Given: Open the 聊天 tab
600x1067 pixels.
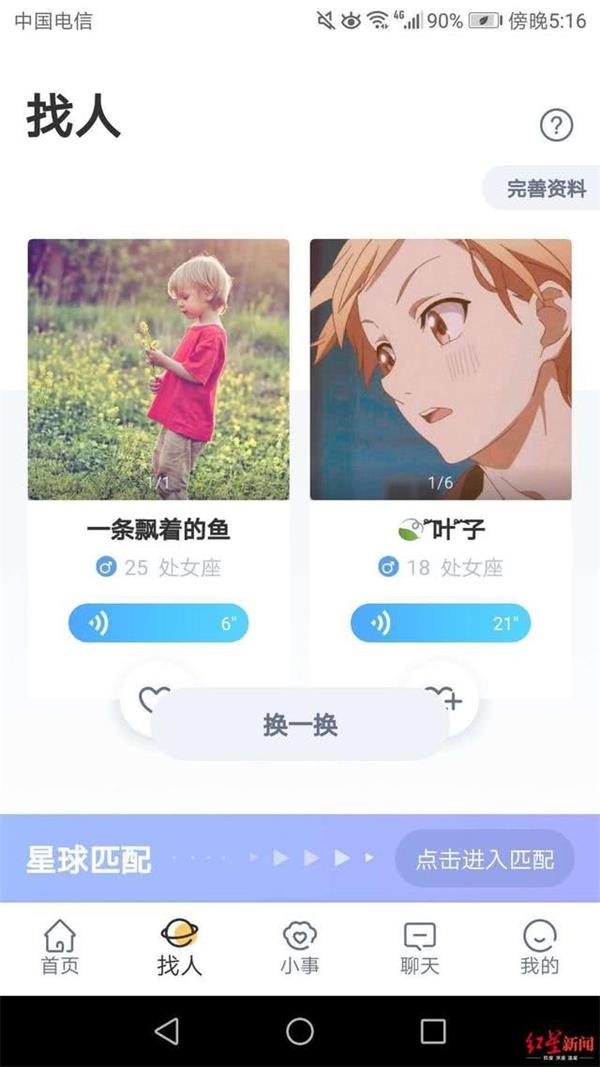Looking at the screenshot, I should click(x=419, y=948).
